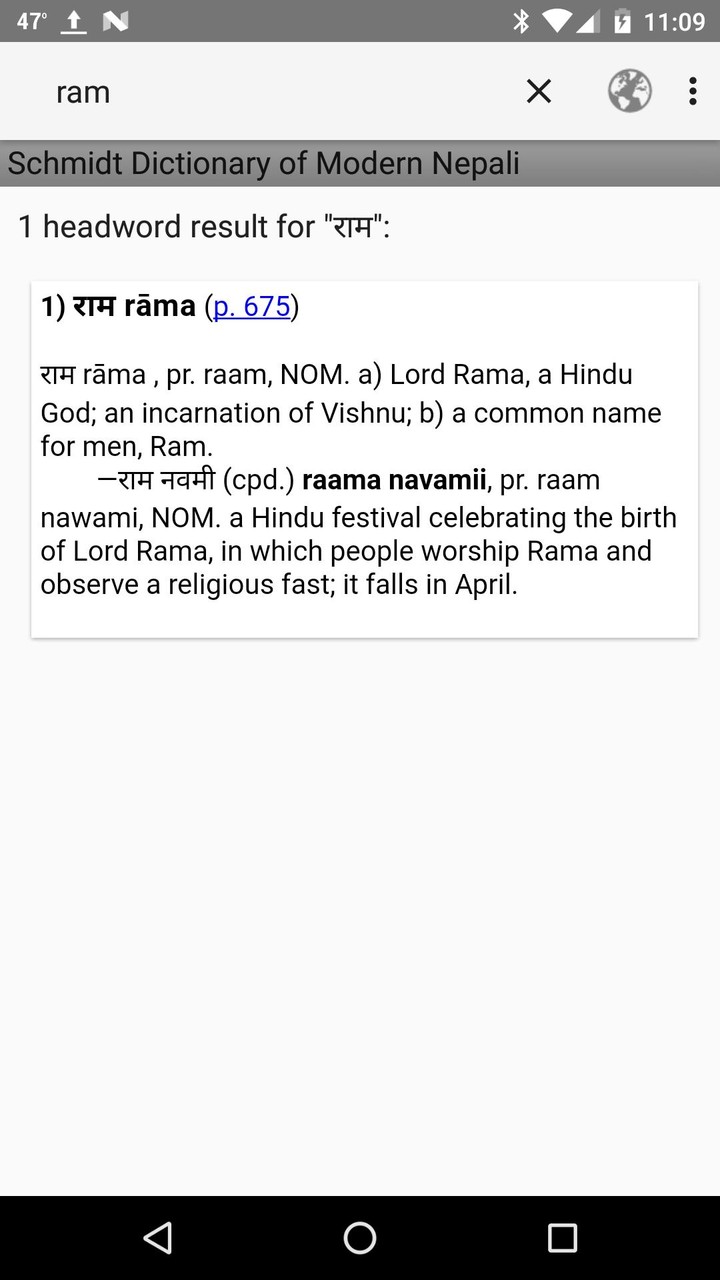Select the Schmidt Dictionary of Modern Nepali header

tap(263, 163)
